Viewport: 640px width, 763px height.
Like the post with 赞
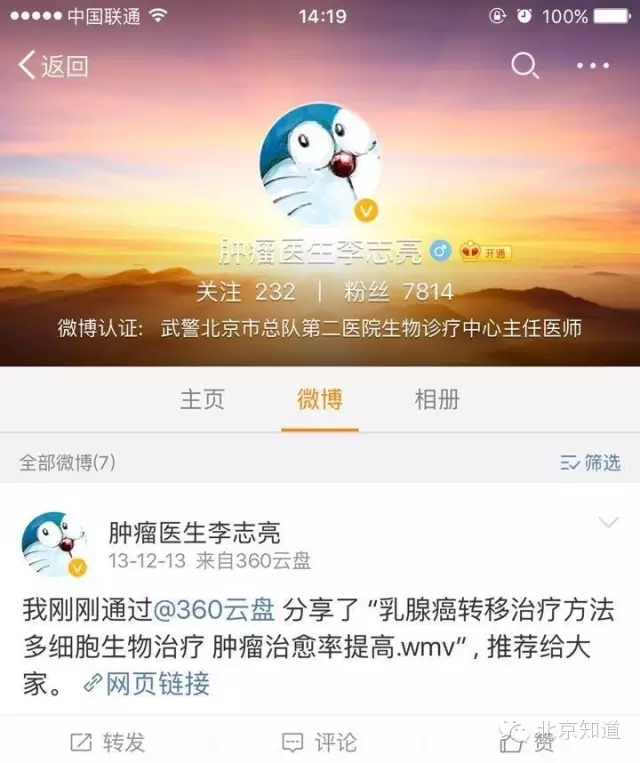click(x=530, y=742)
